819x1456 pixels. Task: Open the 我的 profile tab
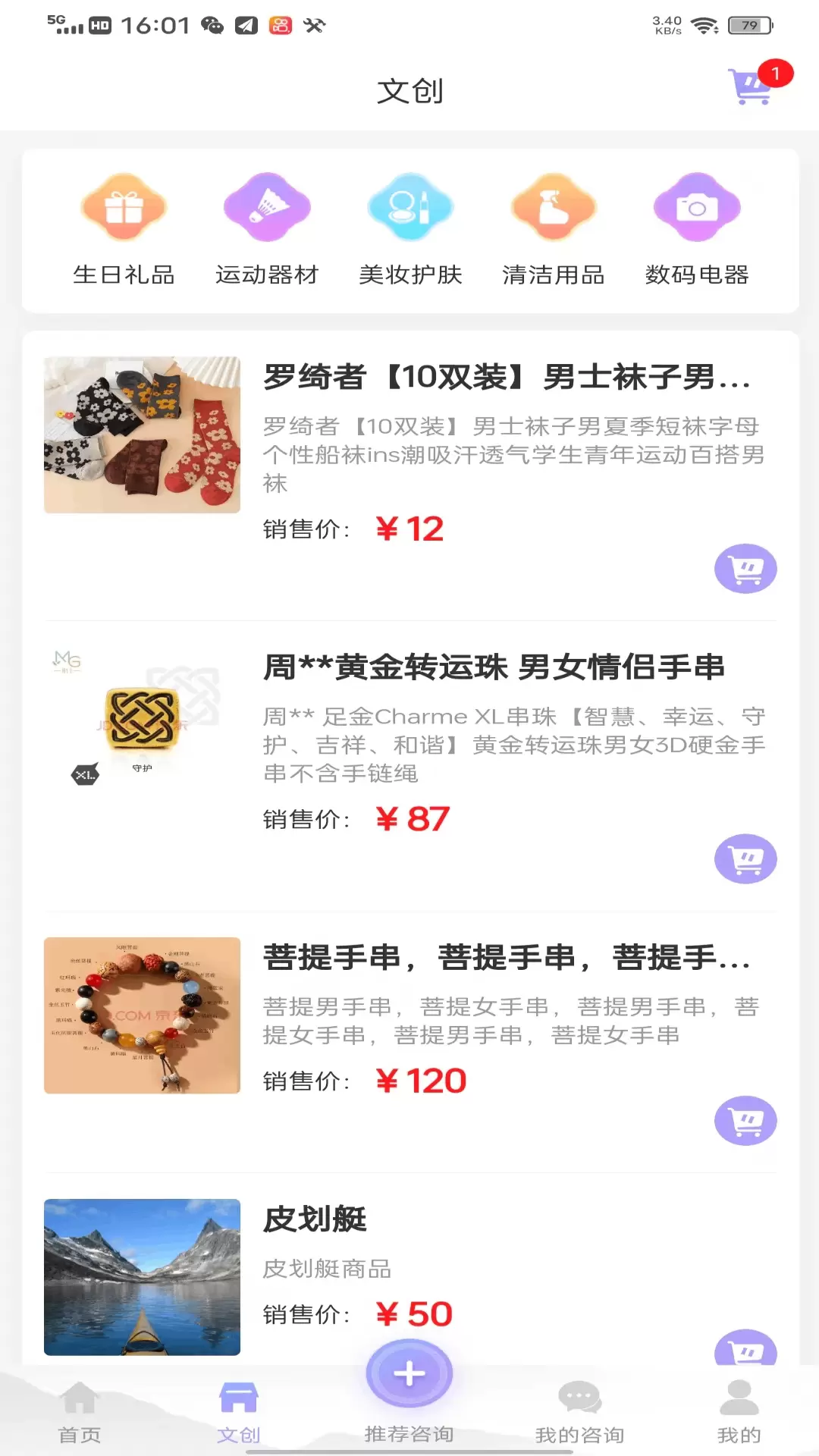739,1412
